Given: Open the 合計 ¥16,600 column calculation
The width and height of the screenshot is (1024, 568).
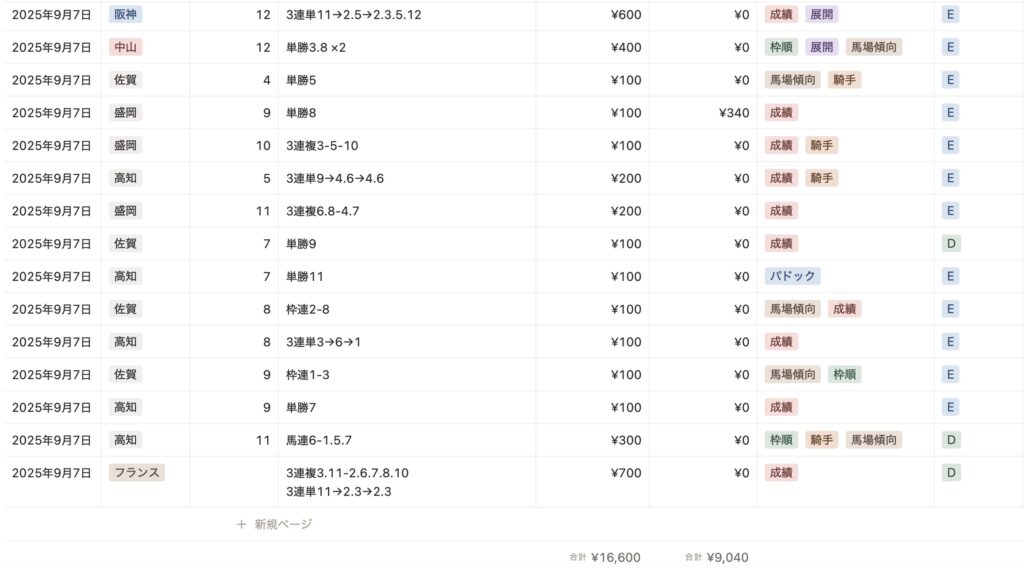Looking at the screenshot, I should [x=606, y=557].
